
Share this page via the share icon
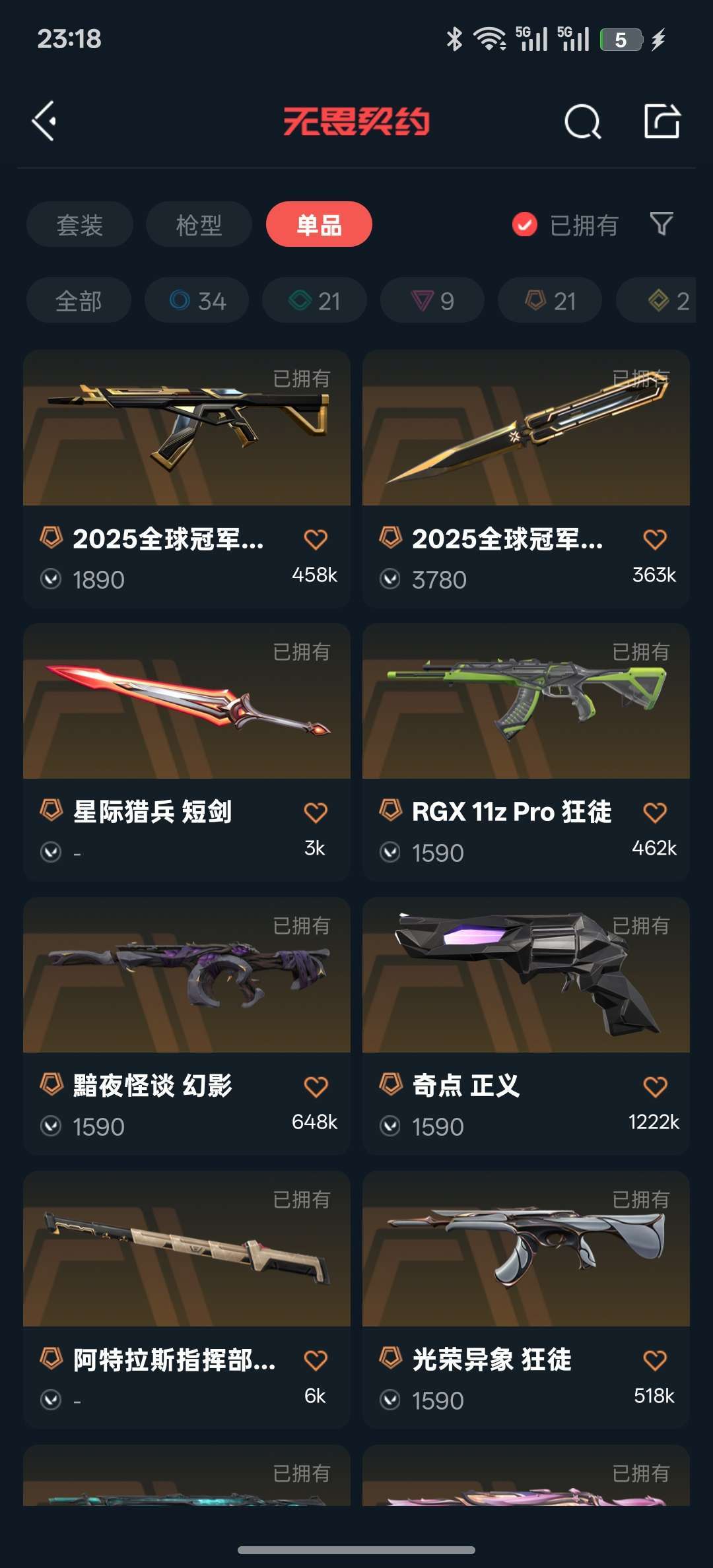[662, 121]
